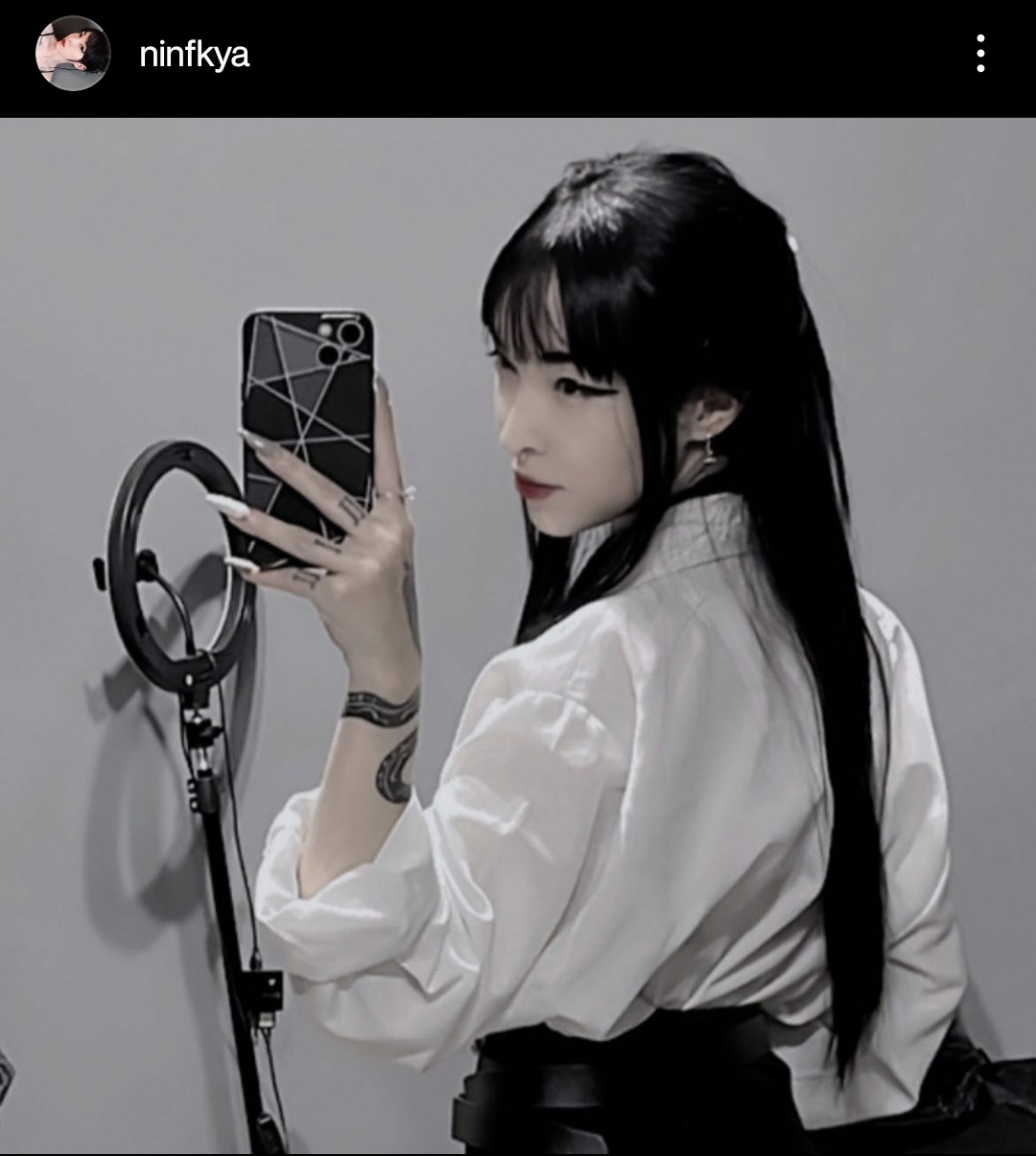Open the post's three-dot overflow menu
Viewport: 1036px width, 1156px height.
979,55
